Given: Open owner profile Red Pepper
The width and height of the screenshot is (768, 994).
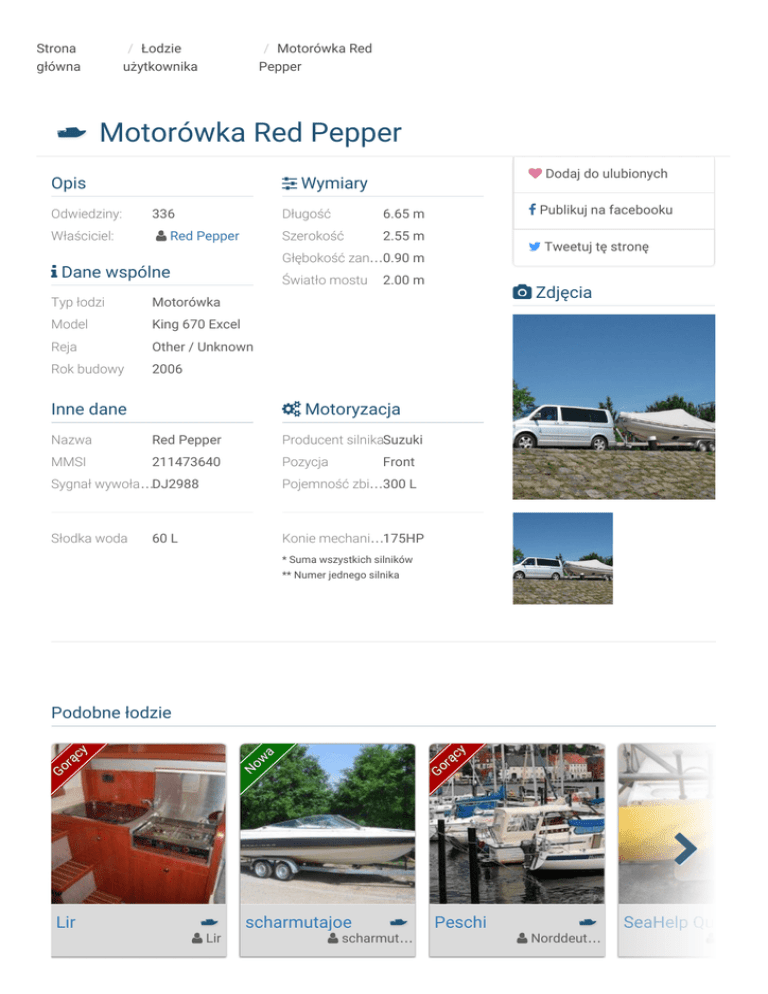Looking at the screenshot, I should coord(203,236).
